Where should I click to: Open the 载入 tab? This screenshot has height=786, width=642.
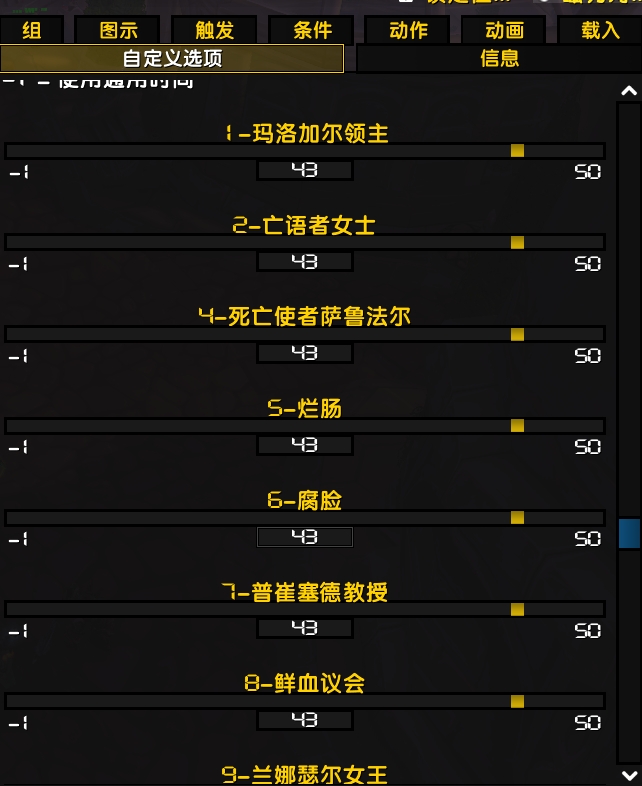(600, 31)
